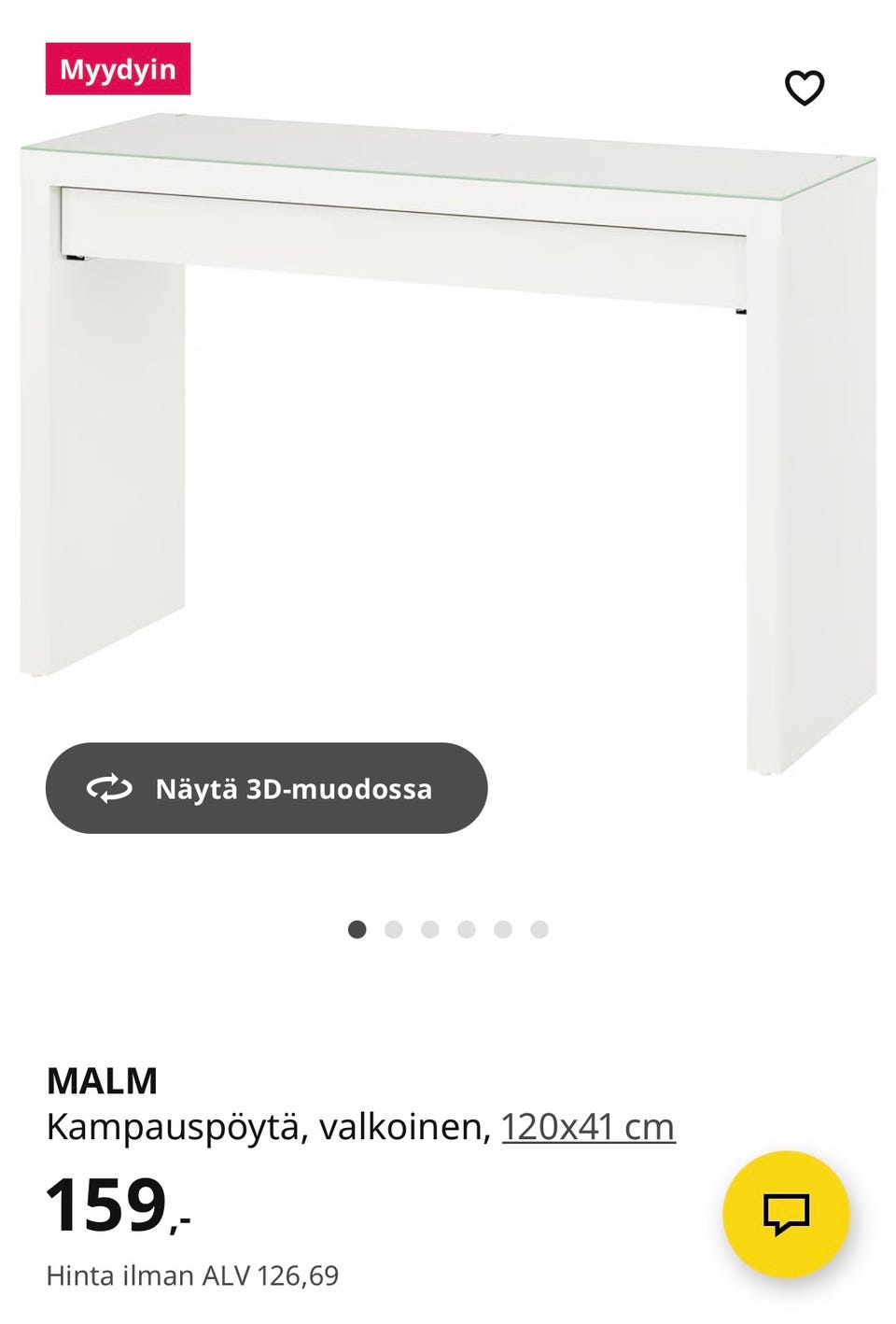Select the last image indicator dot
Image resolution: width=896 pixels, height=1324 pixels.
538,929
